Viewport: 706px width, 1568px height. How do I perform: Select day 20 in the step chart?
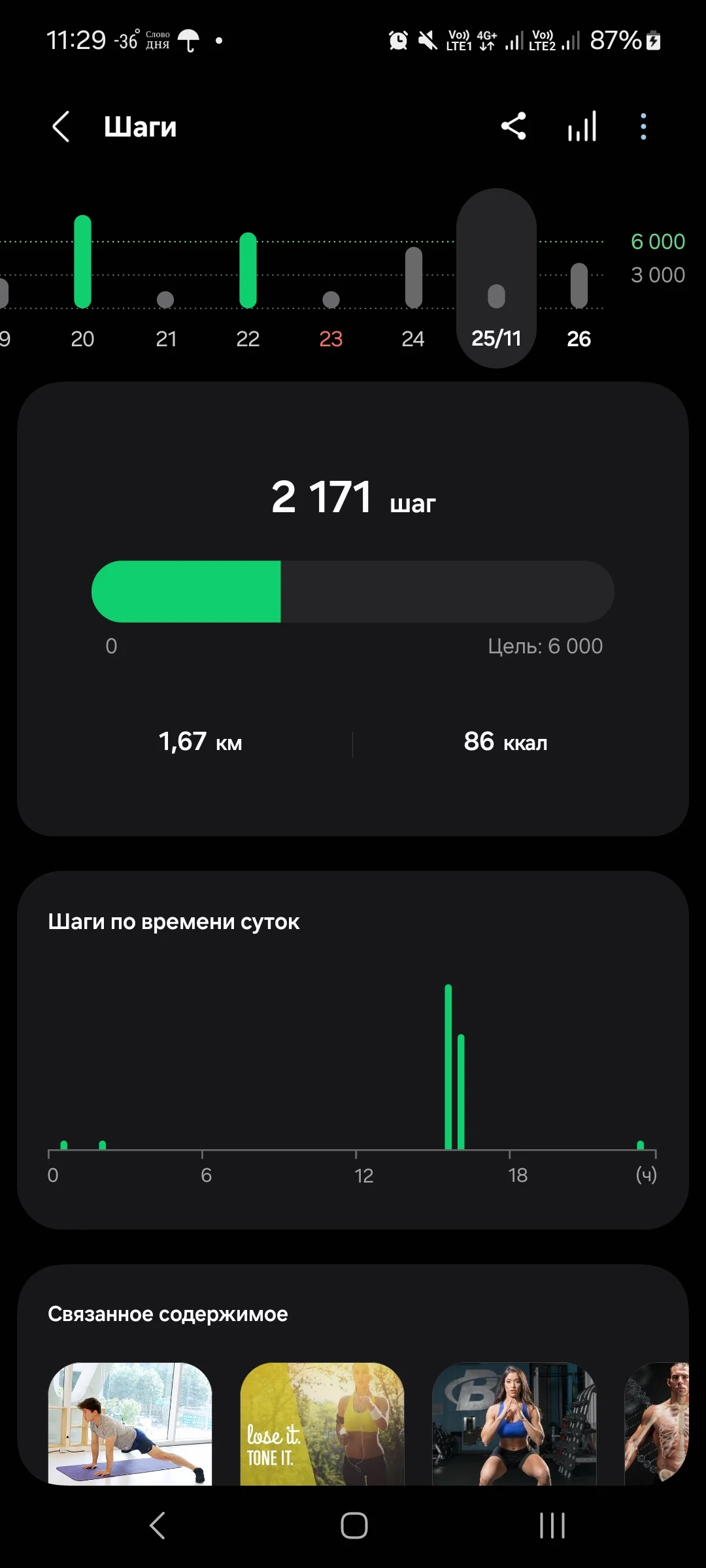click(82, 281)
